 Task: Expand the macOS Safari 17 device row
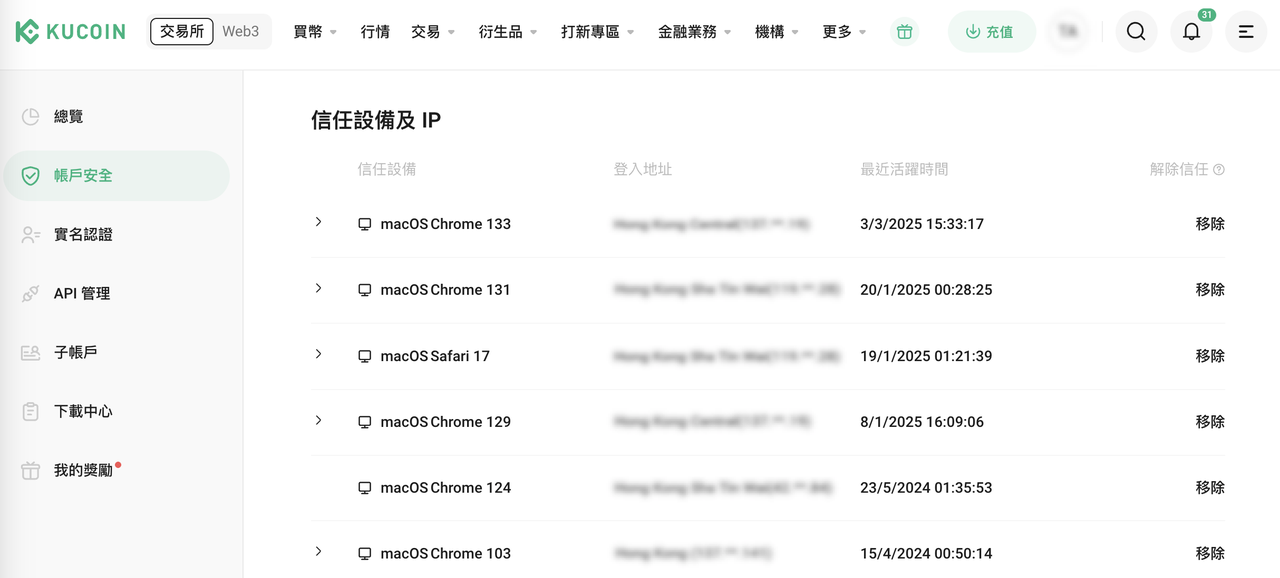318,354
